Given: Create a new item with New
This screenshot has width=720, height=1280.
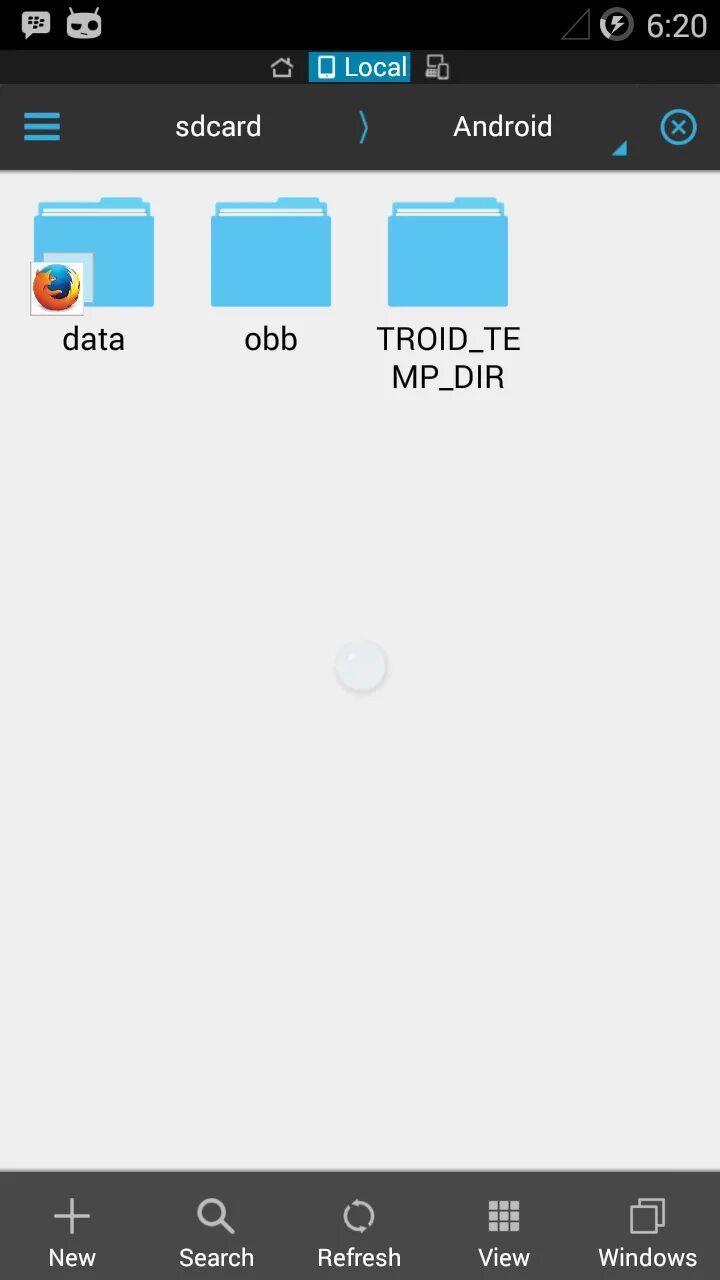Looking at the screenshot, I should pos(72,1232).
